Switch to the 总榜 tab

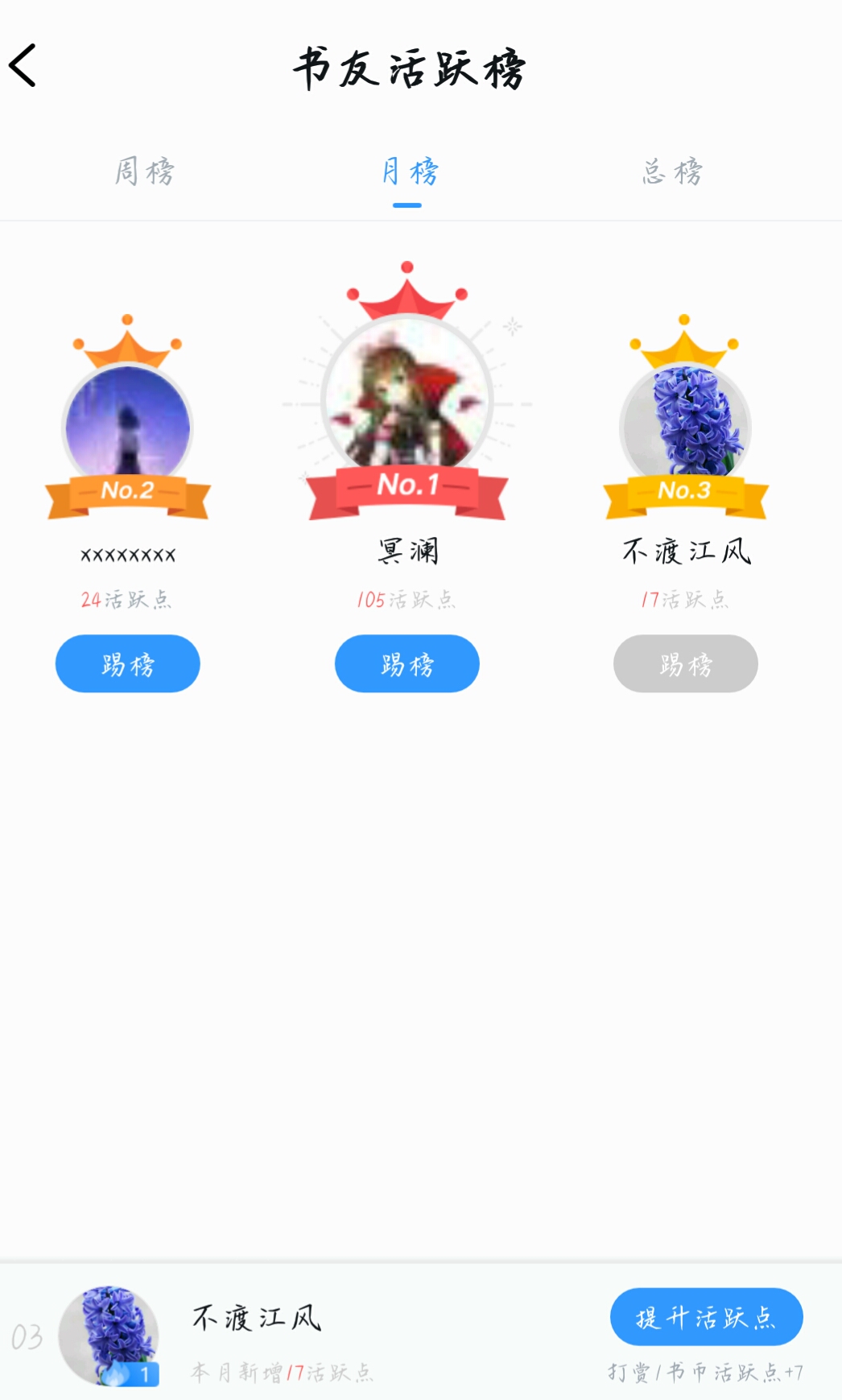pyautogui.click(x=672, y=171)
